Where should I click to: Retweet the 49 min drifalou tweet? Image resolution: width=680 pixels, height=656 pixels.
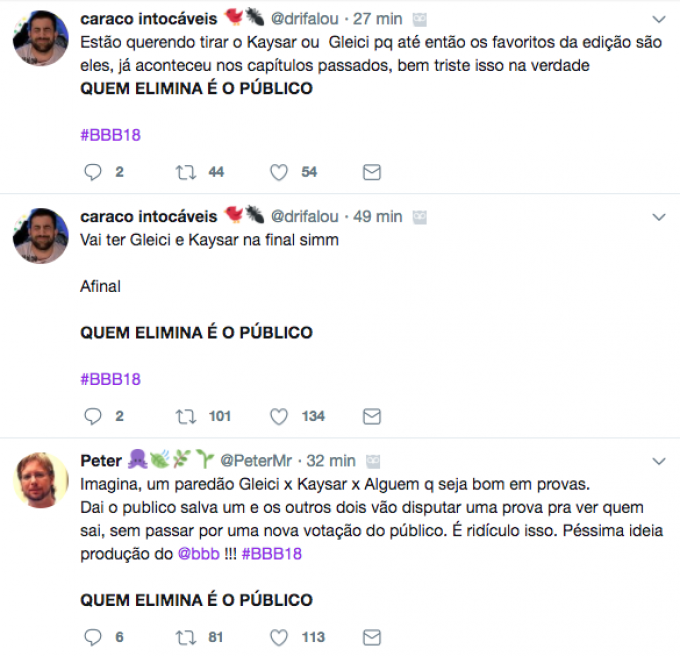186,416
